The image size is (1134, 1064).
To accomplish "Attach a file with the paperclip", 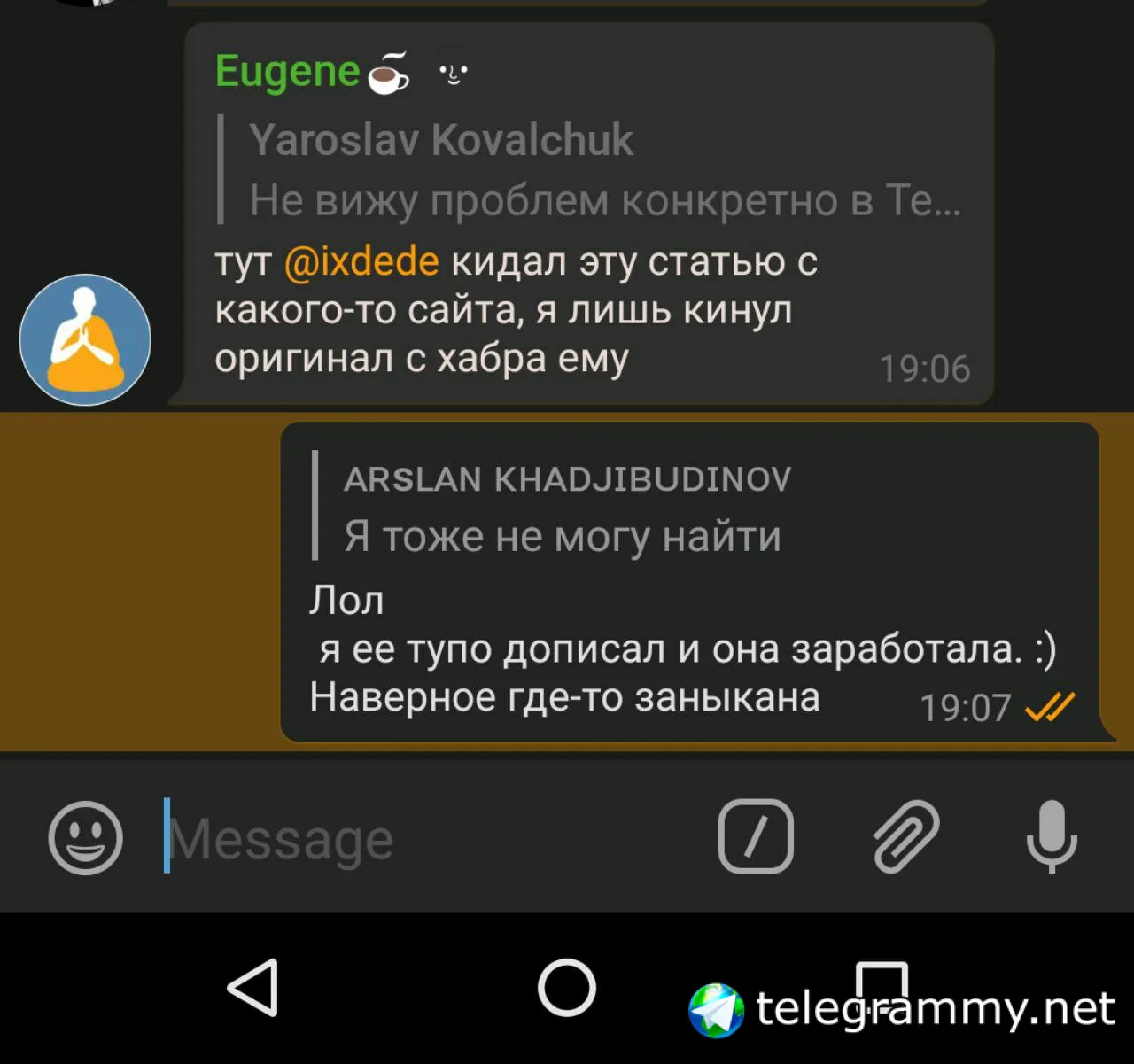I will click(x=905, y=836).
